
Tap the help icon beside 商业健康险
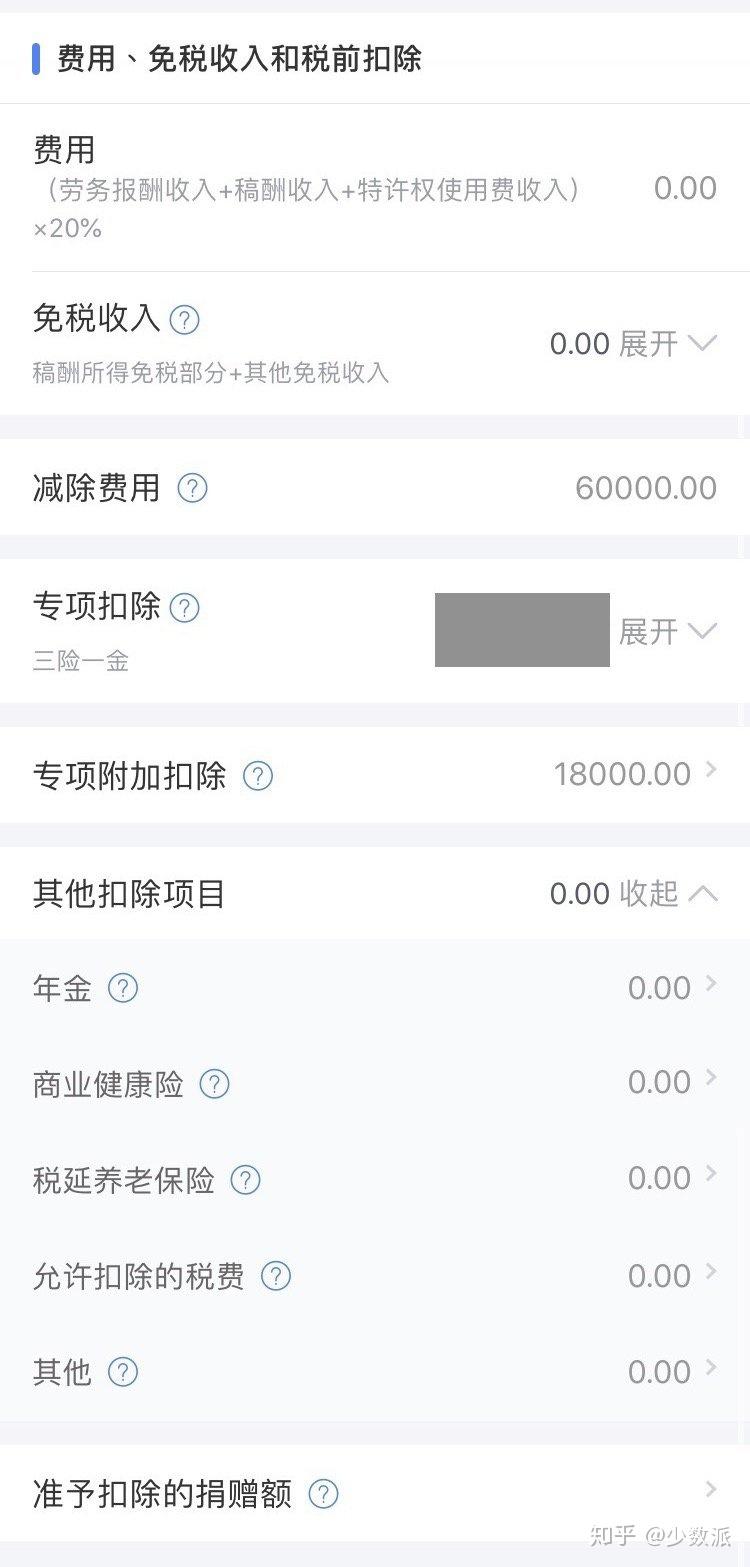click(x=214, y=1084)
